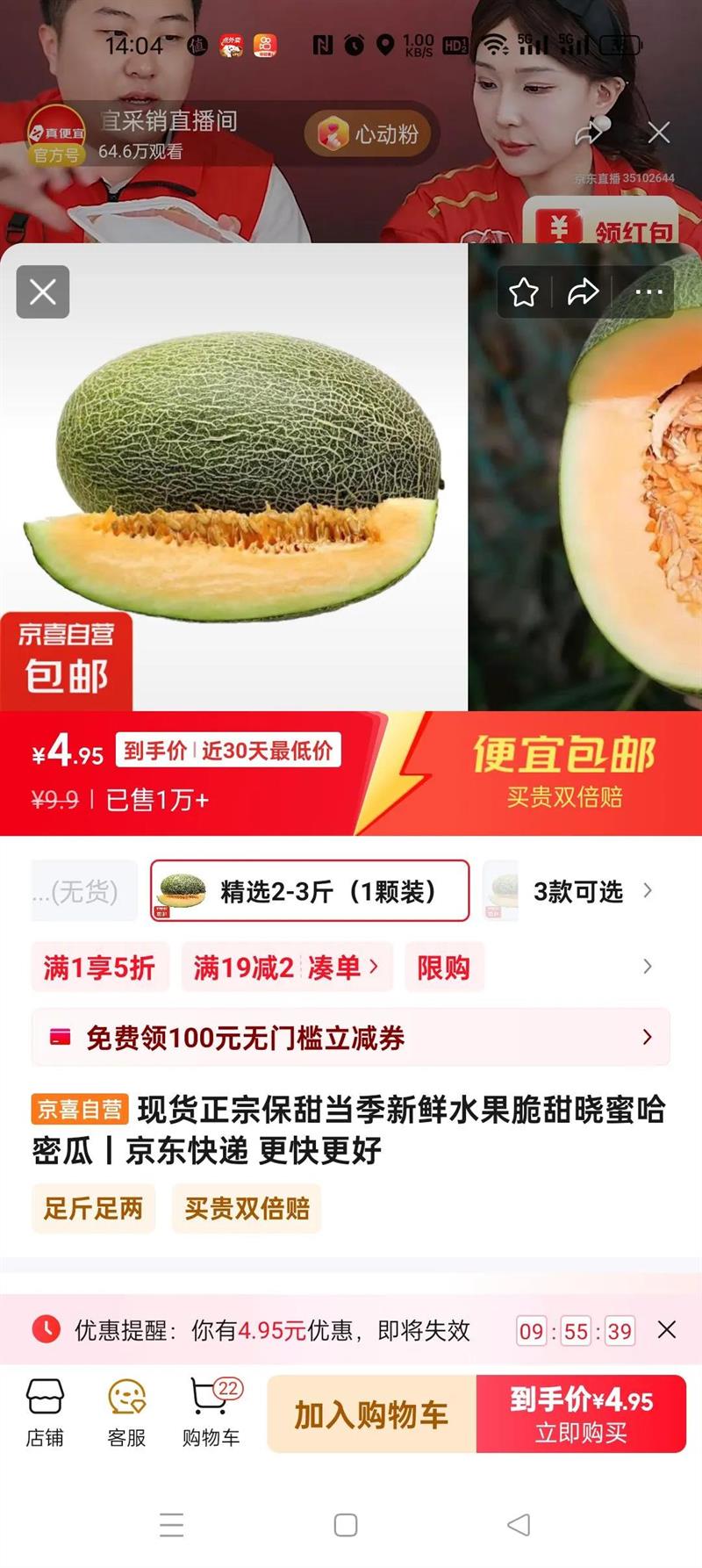The height and width of the screenshot is (1568, 702).
Task: Share the live stream
Action: tap(591, 133)
